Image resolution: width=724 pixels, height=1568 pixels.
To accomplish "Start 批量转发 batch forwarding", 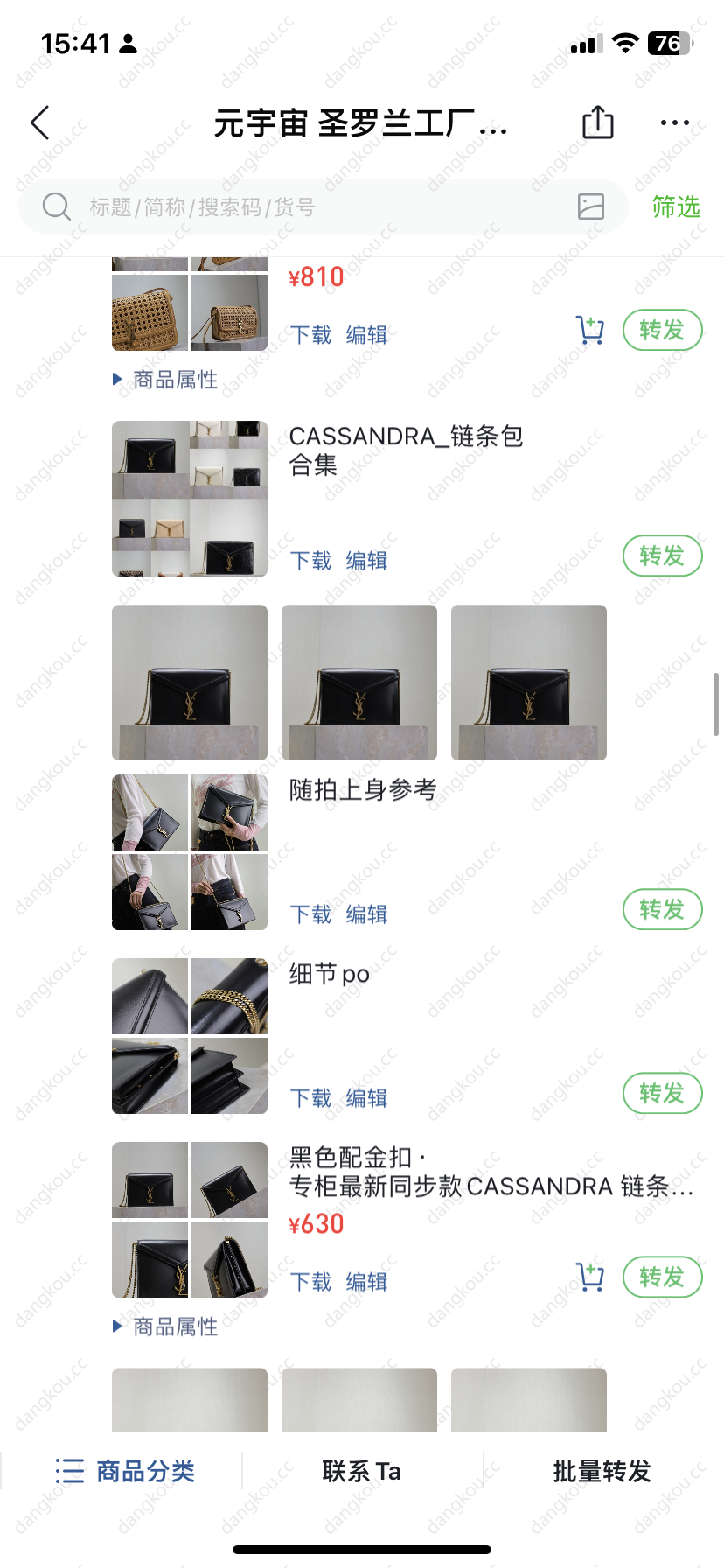I will (x=602, y=1471).
